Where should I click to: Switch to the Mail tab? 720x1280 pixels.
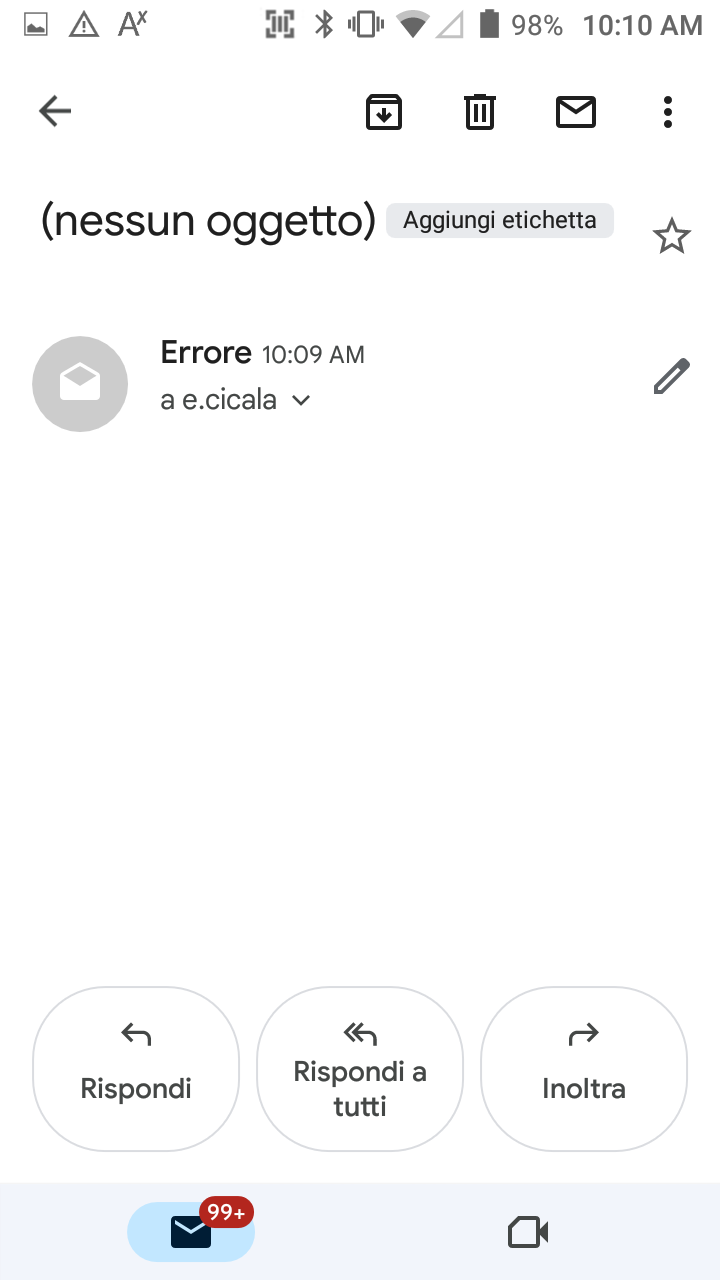click(x=191, y=1232)
